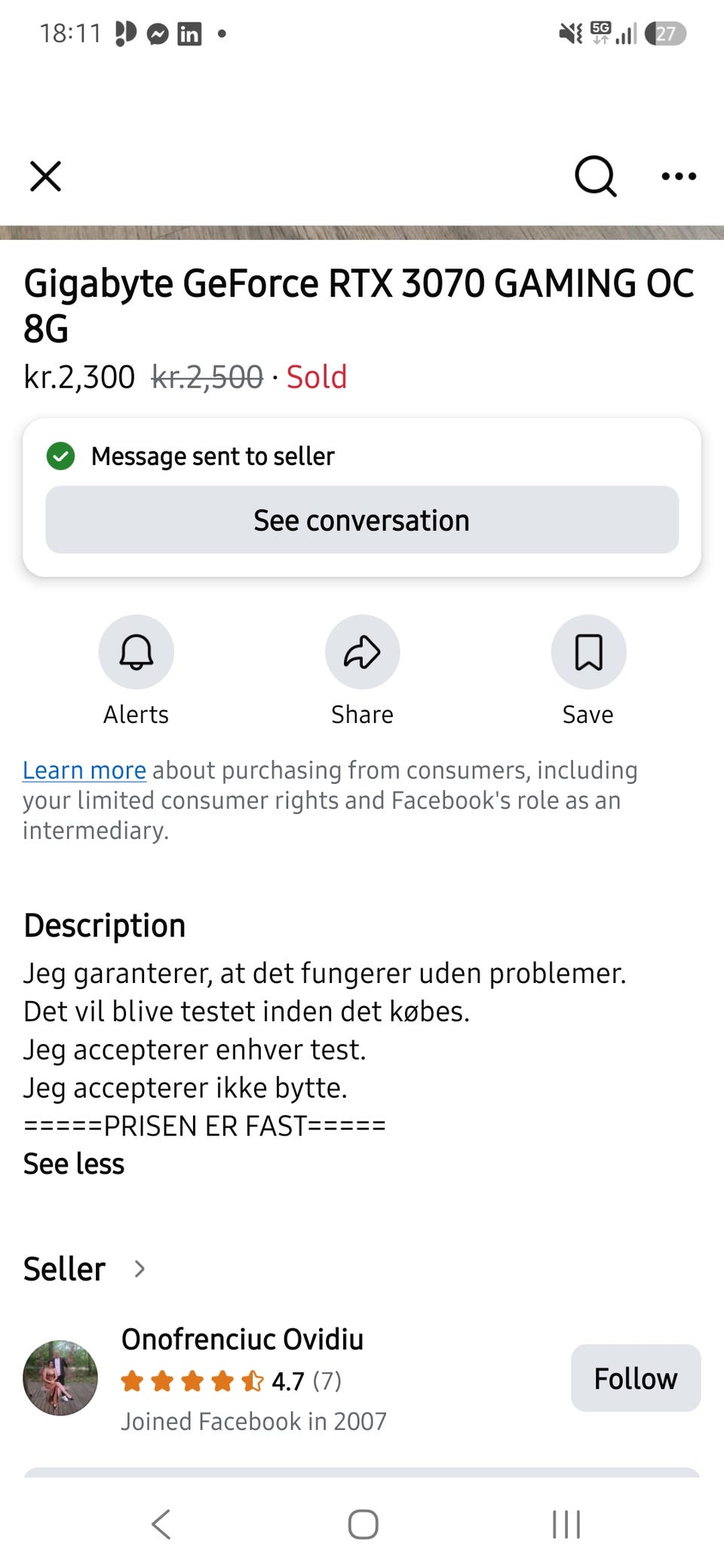Screen dimensions: 724x1568
Task: Open the Seller section chevron
Action: click(139, 1269)
